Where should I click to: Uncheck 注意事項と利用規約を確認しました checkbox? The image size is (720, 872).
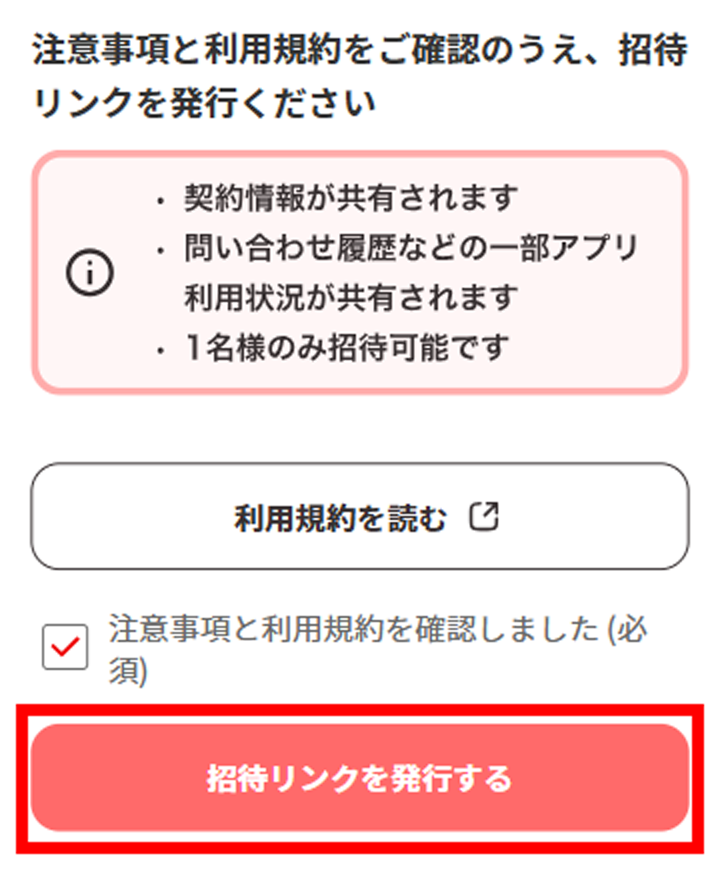tap(66, 648)
